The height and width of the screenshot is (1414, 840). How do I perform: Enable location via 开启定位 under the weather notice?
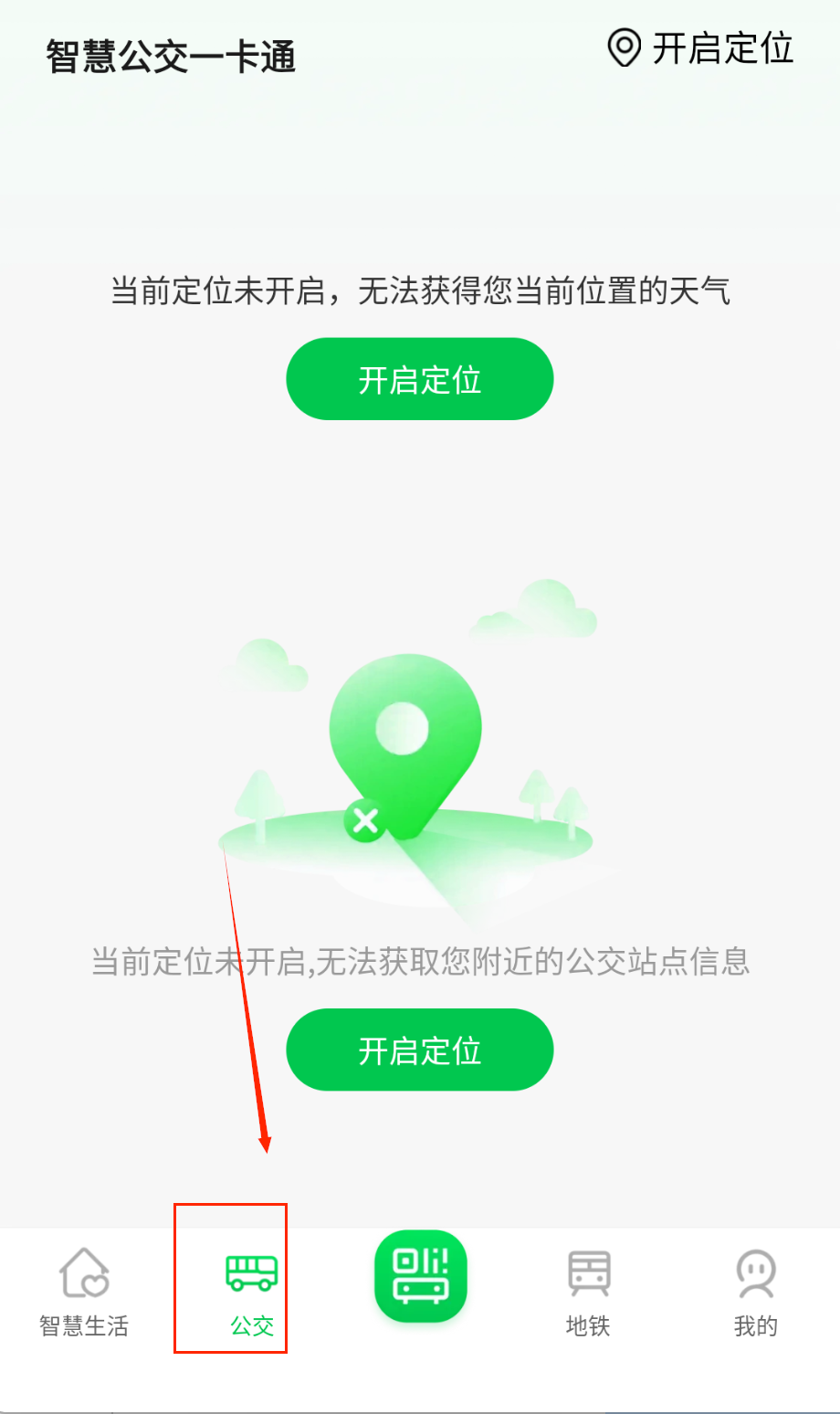419,379
